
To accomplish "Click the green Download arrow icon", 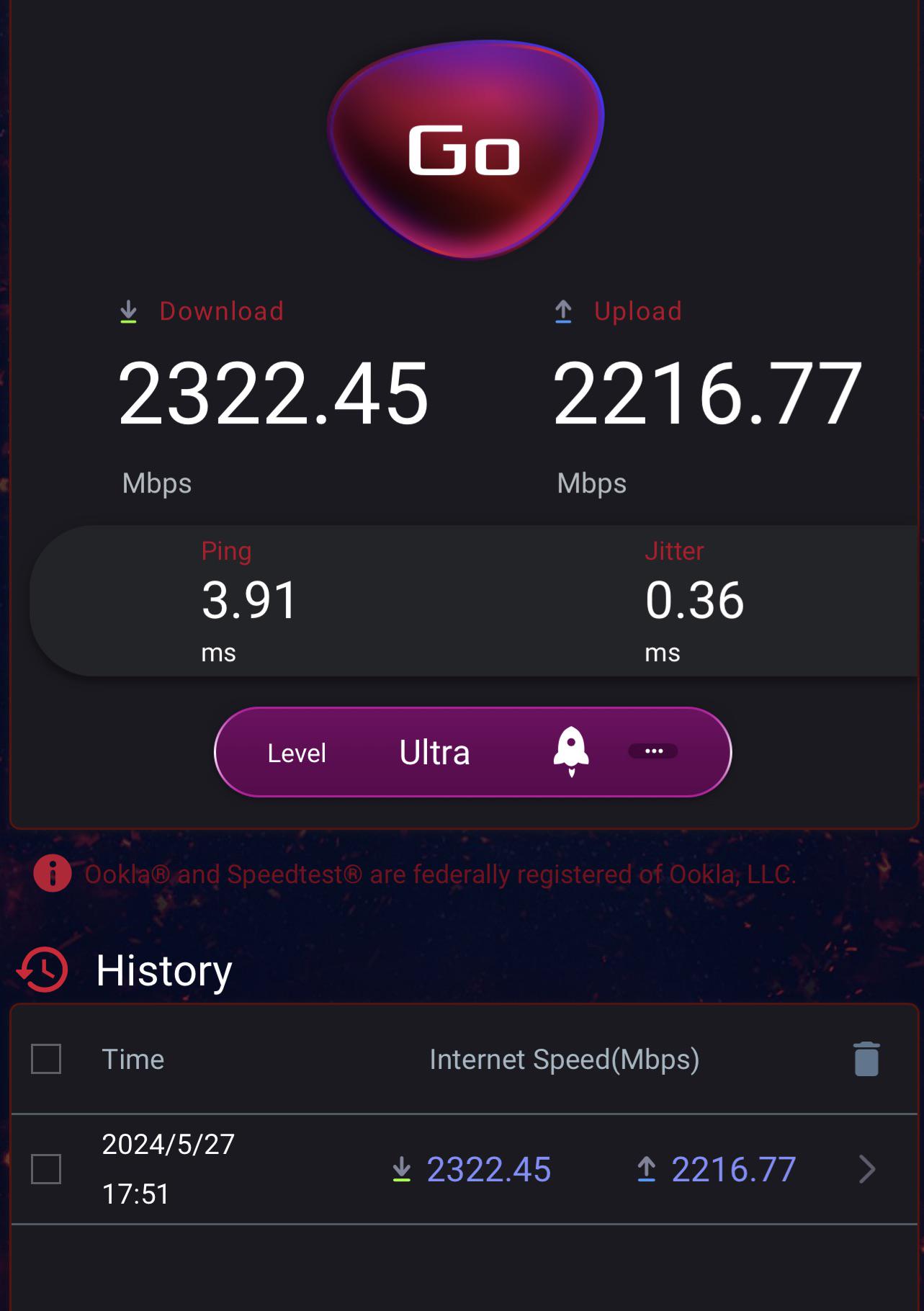I will (129, 311).
